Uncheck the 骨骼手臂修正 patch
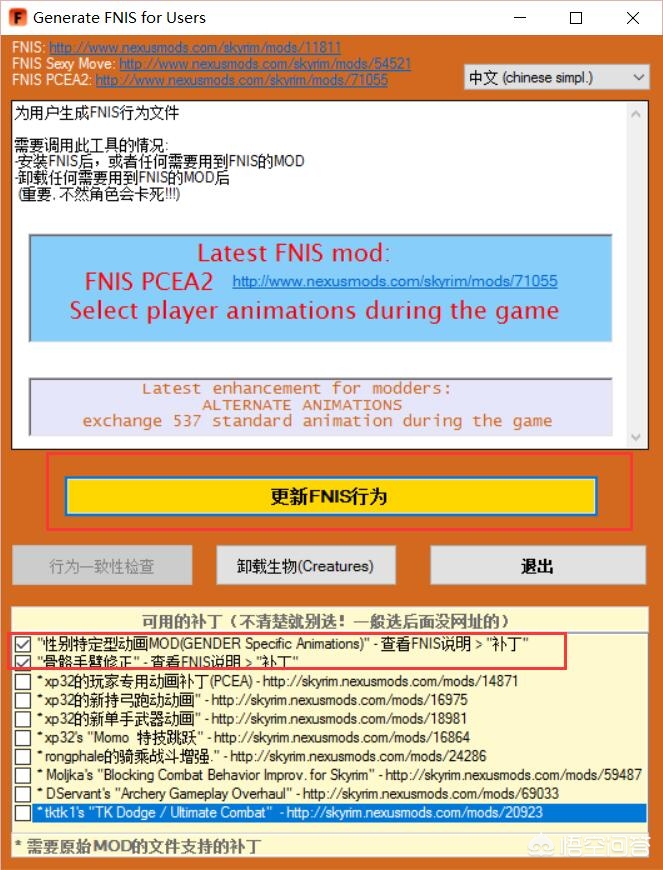663x870 pixels. pos(23,662)
